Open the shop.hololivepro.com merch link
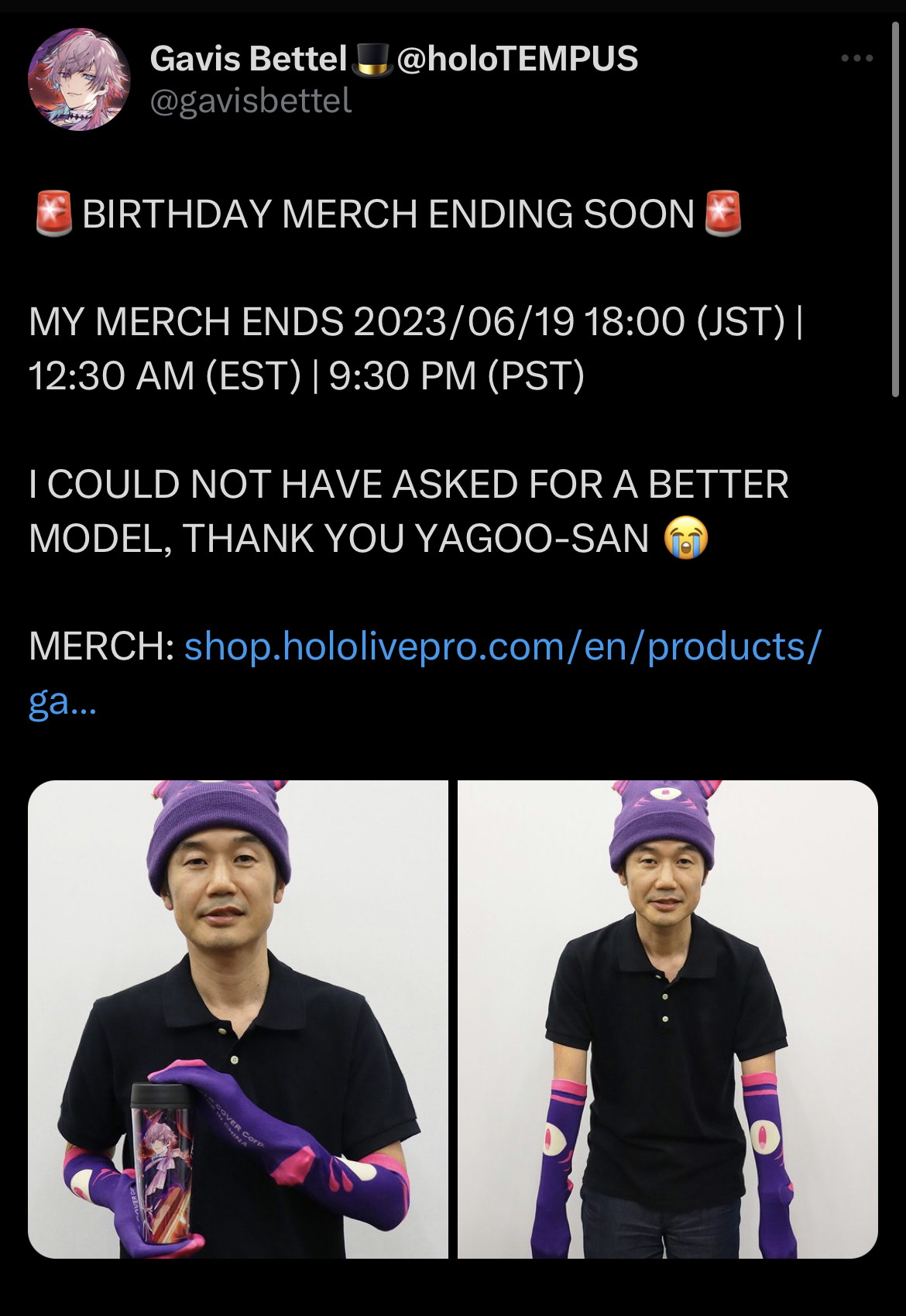906x1316 pixels. pos(502,647)
